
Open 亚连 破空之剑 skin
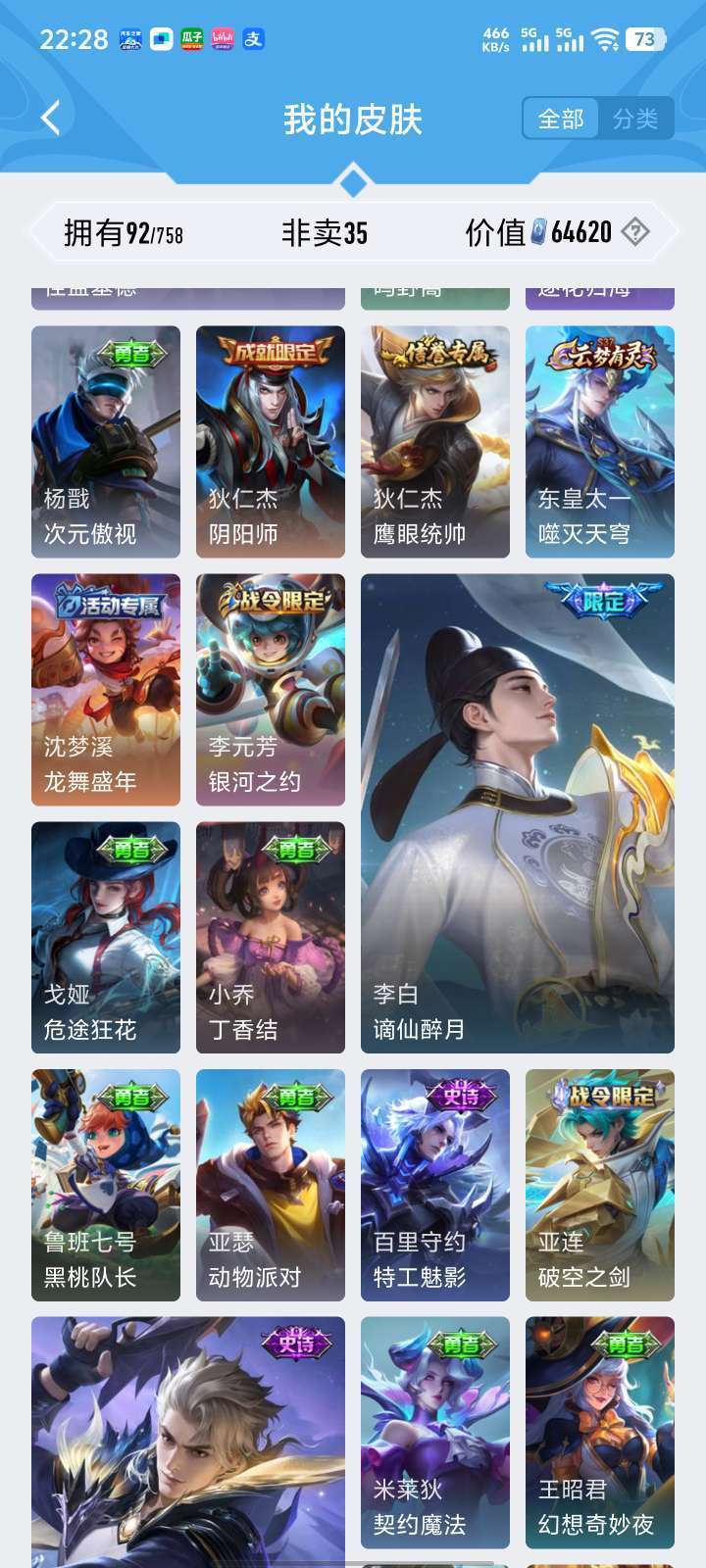point(600,1186)
